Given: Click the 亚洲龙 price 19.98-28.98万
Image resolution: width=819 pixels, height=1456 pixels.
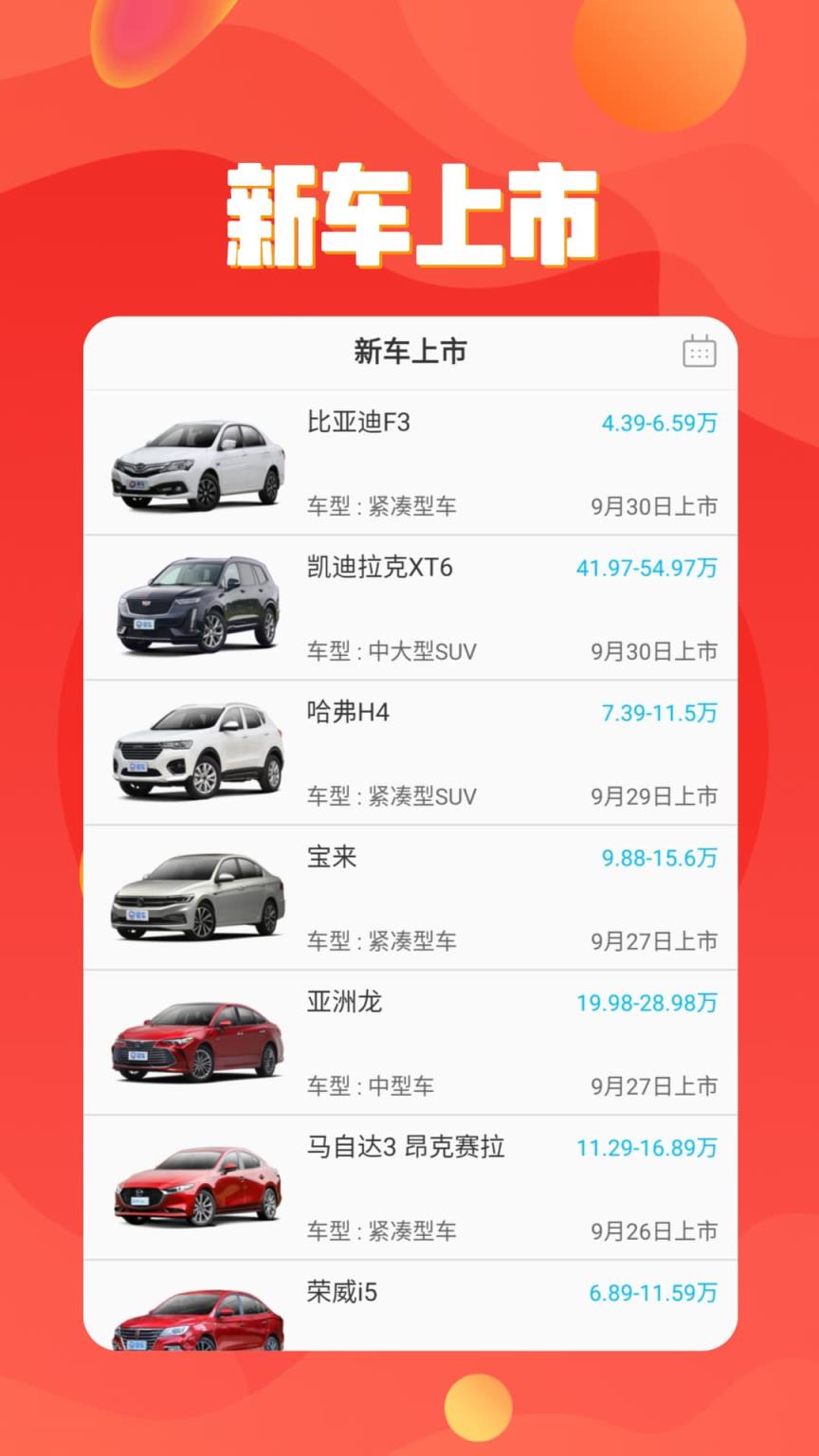Looking at the screenshot, I should pyautogui.click(x=646, y=1002).
